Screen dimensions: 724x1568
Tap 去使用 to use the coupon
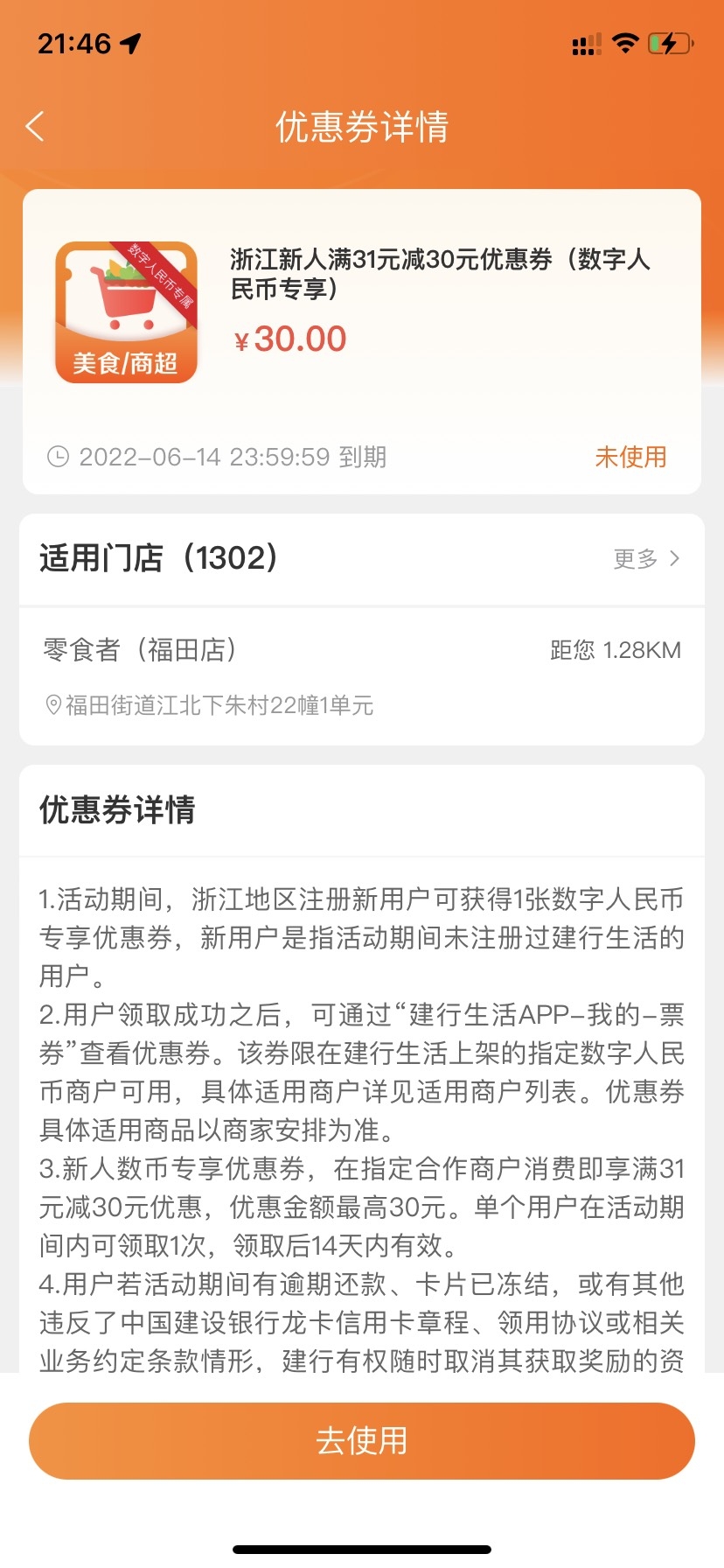click(362, 1440)
